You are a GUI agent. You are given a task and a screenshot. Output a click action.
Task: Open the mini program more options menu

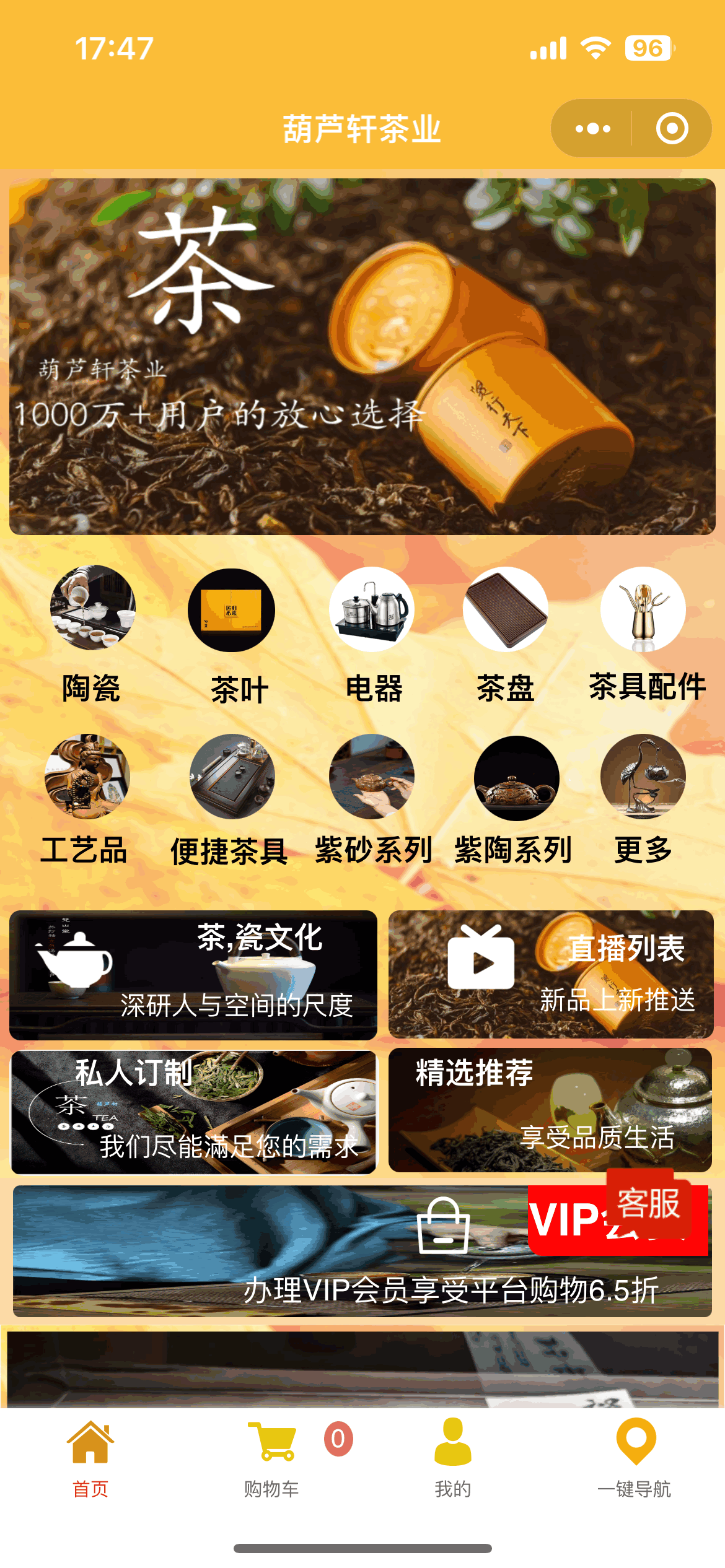coord(592,129)
